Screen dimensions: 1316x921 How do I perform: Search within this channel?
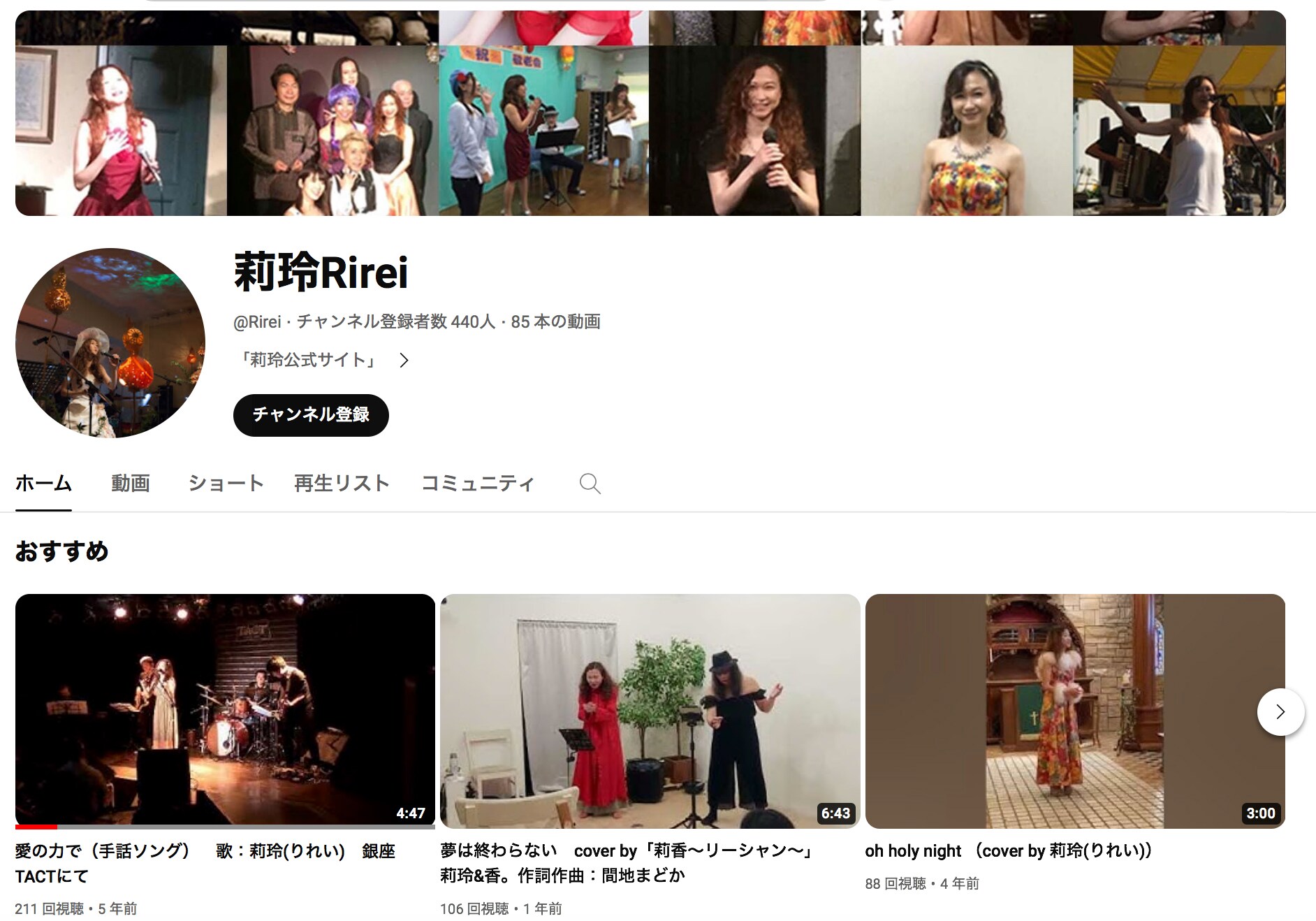590,484
